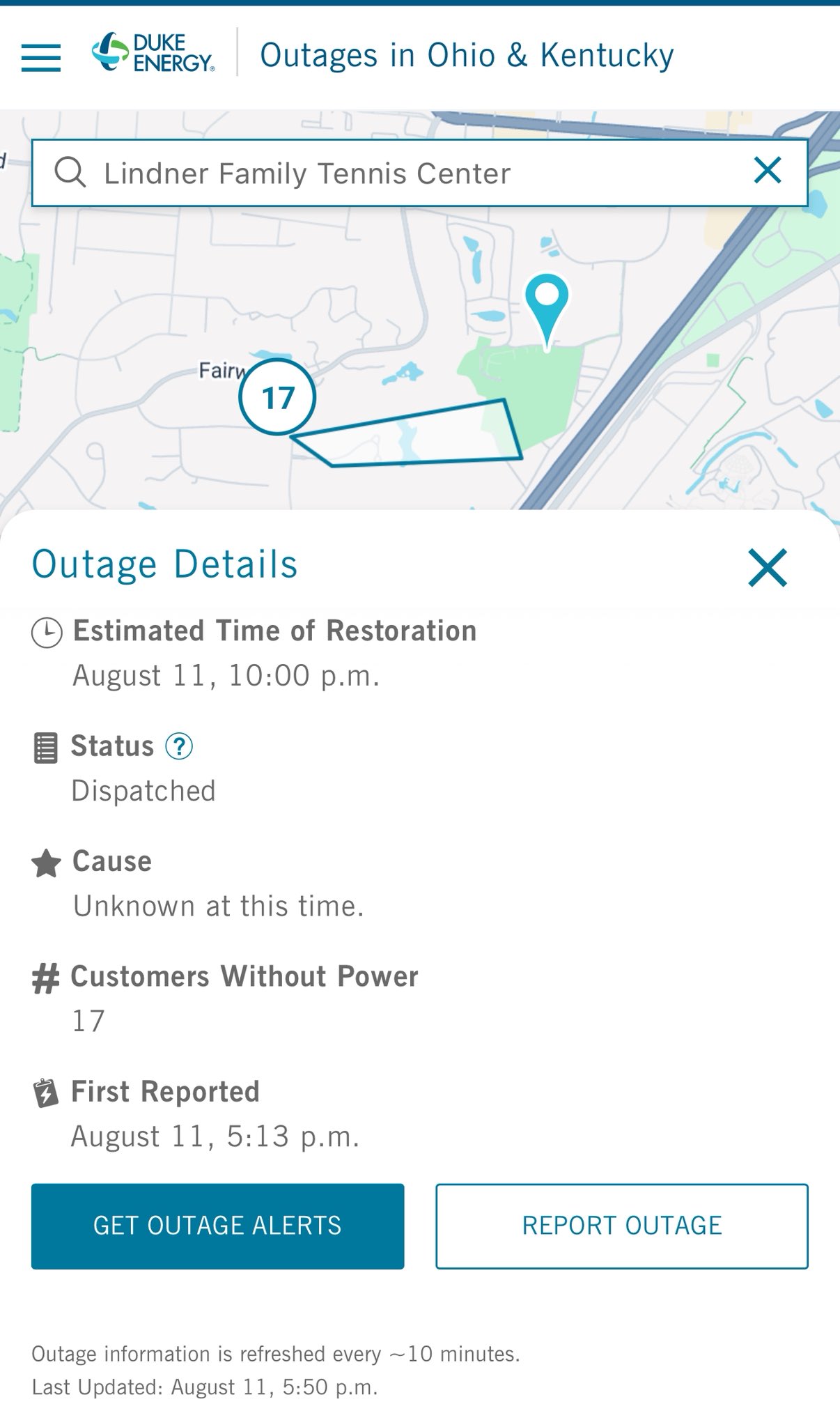Close the Outage Details panel

[x=767, y=567]
